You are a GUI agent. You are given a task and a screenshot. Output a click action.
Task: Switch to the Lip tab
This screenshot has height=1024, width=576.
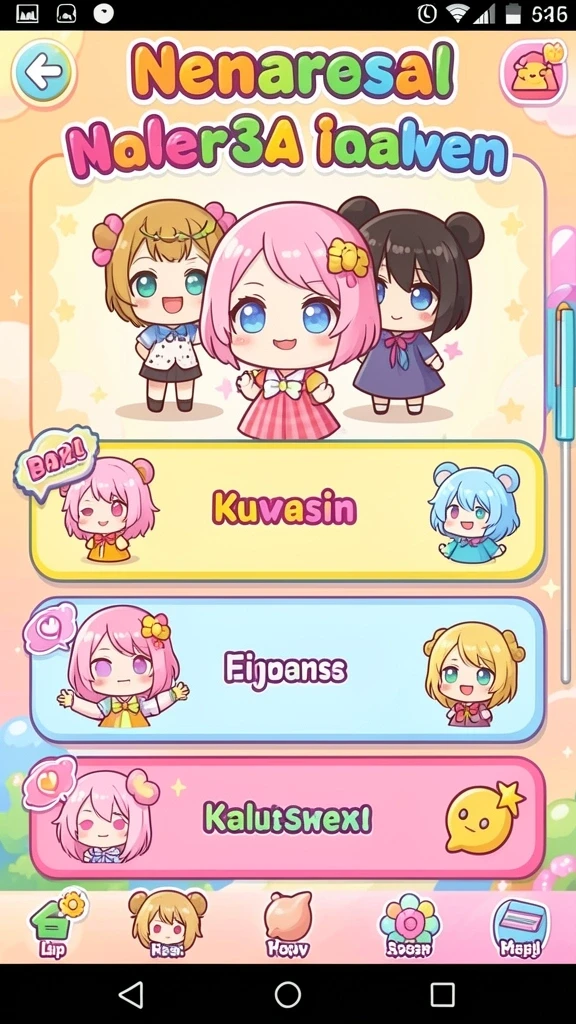(54, 926)
